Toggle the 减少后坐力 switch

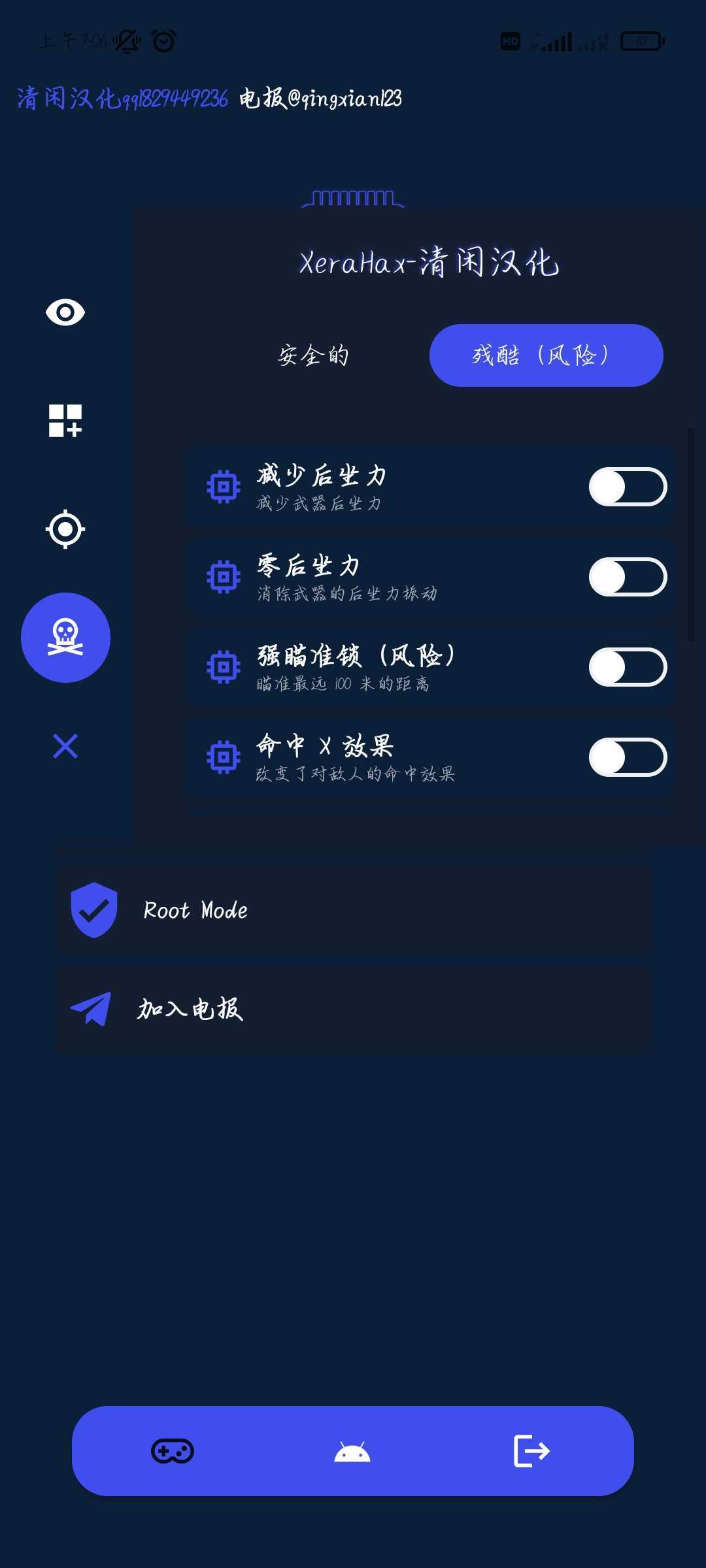(628, 487)
